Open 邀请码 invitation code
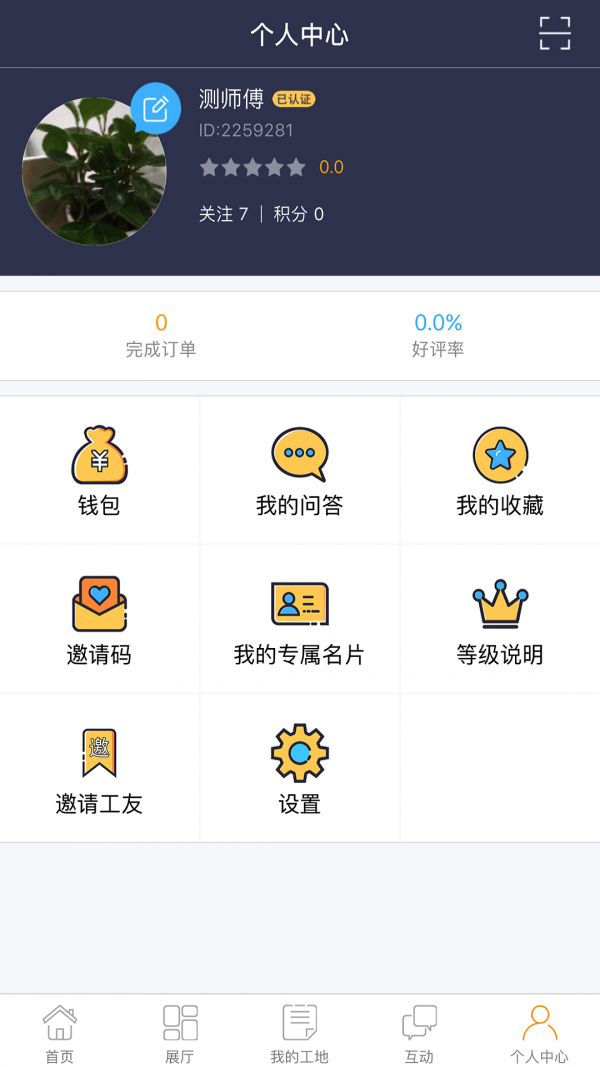The width and height of the screenshot is (600, 1067). tap(99, 620)
